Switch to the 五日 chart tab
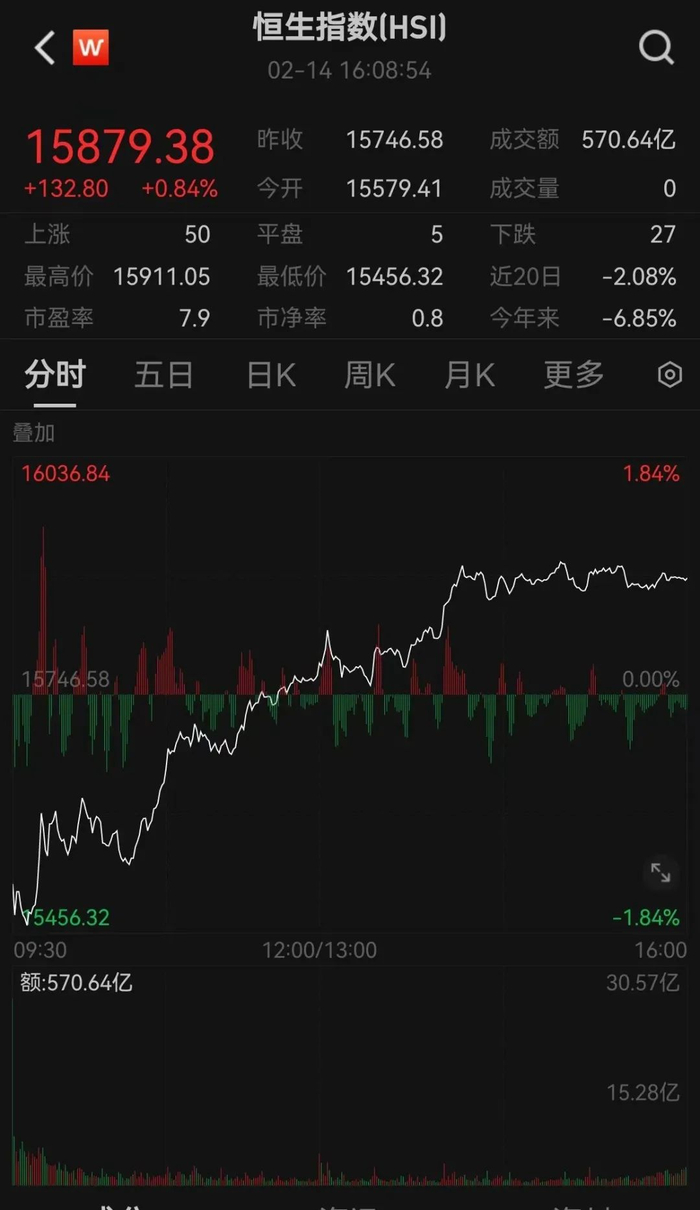The image size is (700, 1210). (x=164, y=375)
